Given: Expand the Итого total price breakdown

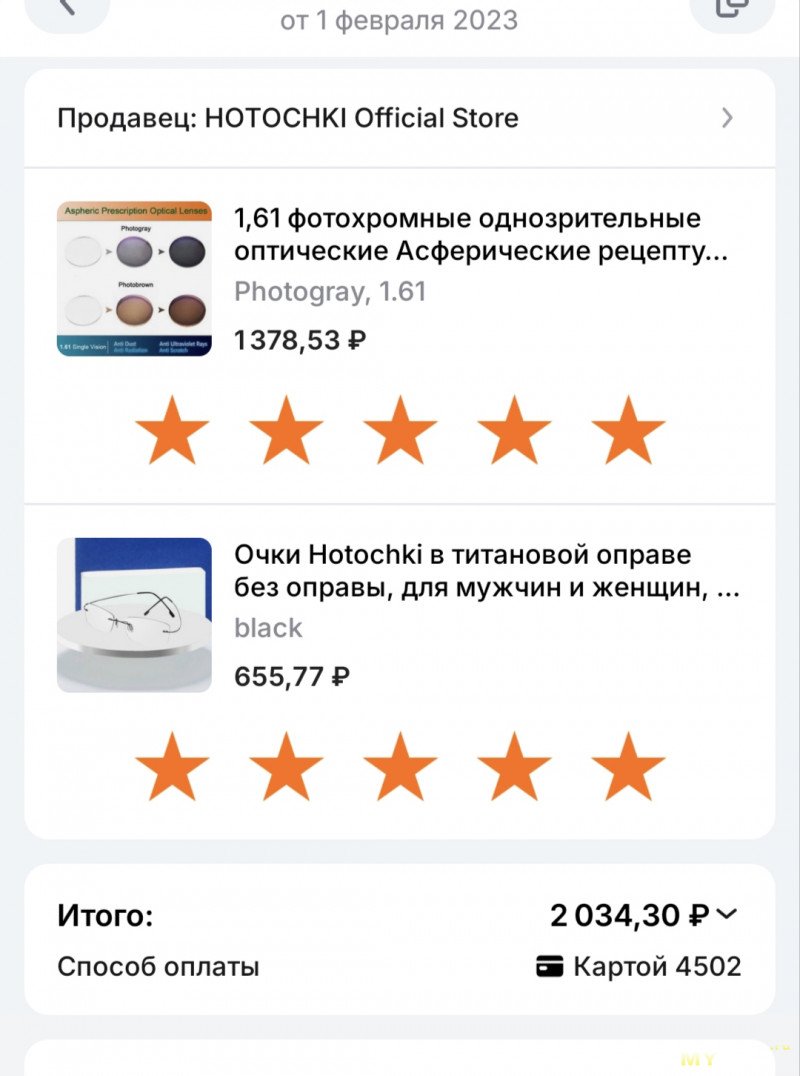Looking at the screenshot, I should pos(727,914).
